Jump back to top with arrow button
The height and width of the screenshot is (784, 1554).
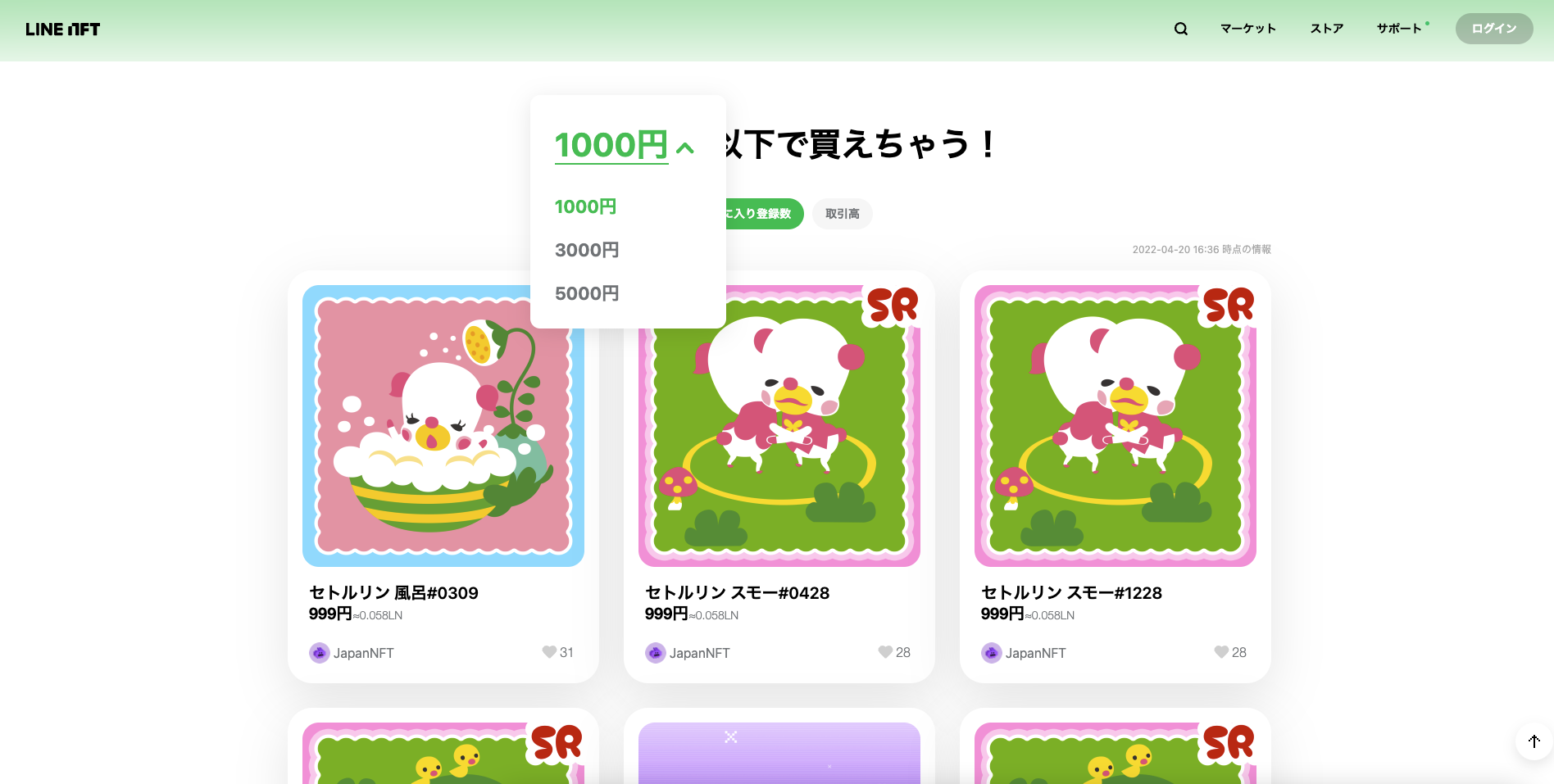pyautogui.click(x=1534, y=741)
